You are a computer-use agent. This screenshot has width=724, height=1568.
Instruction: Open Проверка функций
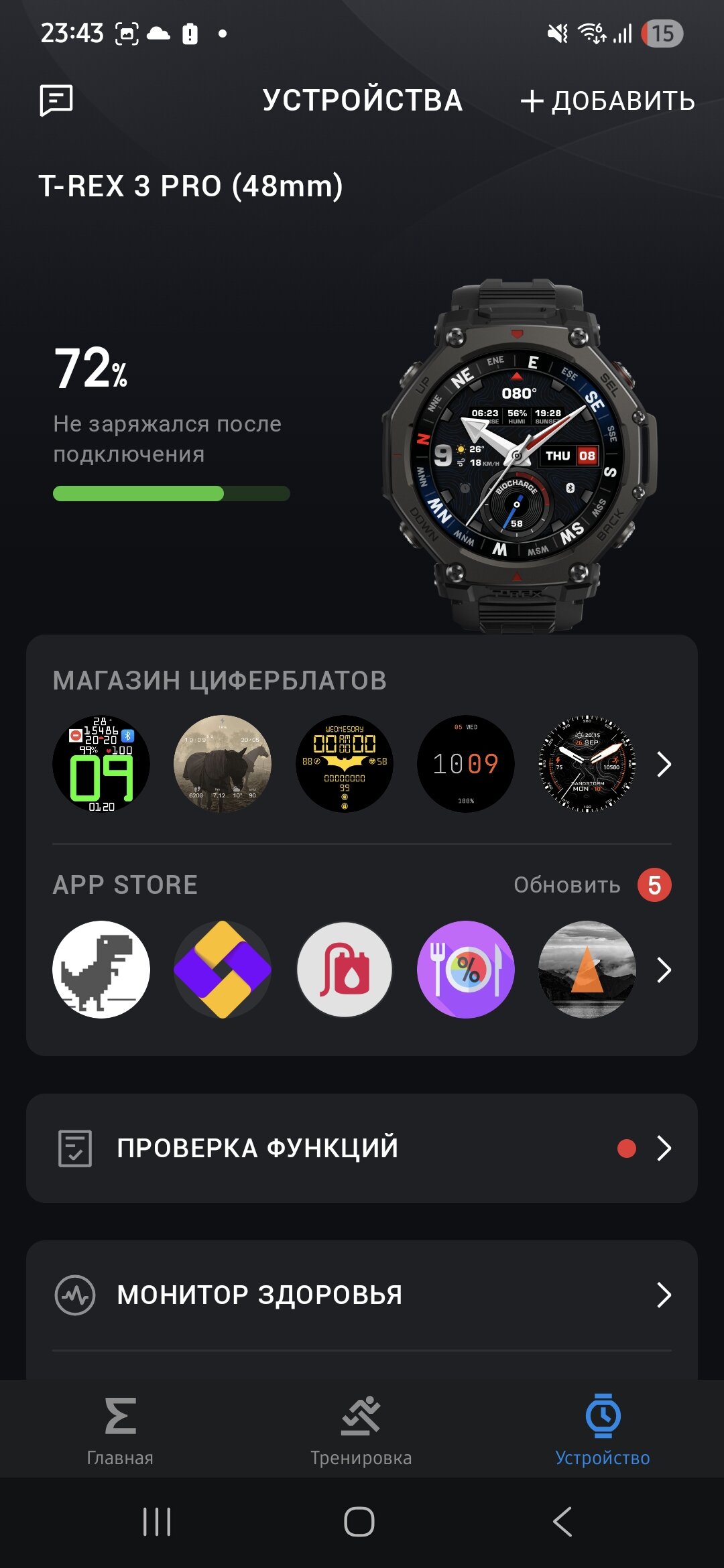click(x=362, y=1148)
